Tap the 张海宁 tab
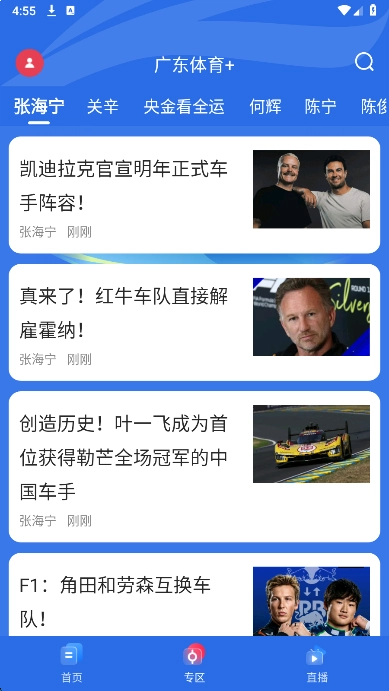 39,107
